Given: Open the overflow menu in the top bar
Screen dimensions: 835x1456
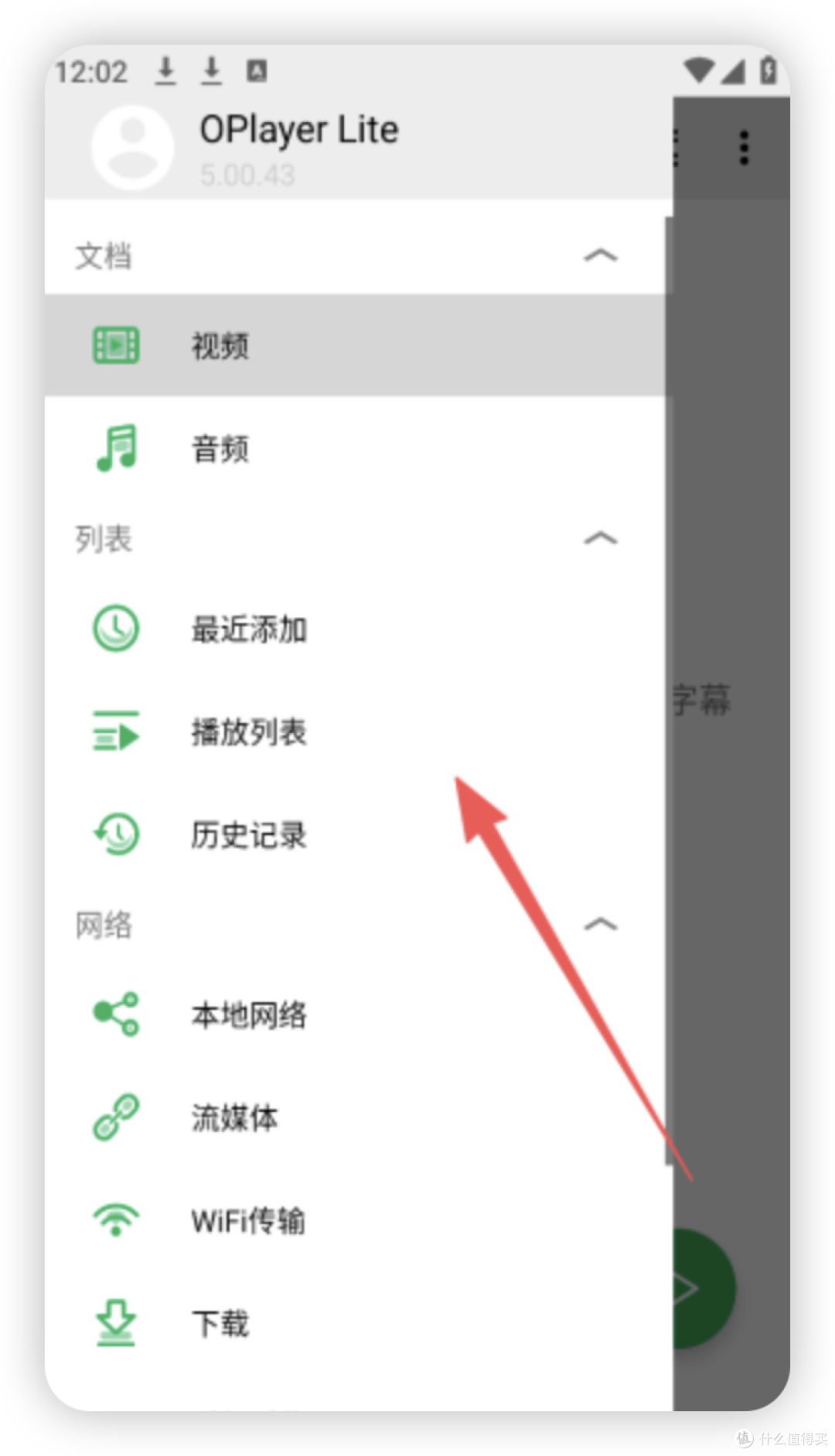Looking at the screenshot, I should (x=744, y=147).
